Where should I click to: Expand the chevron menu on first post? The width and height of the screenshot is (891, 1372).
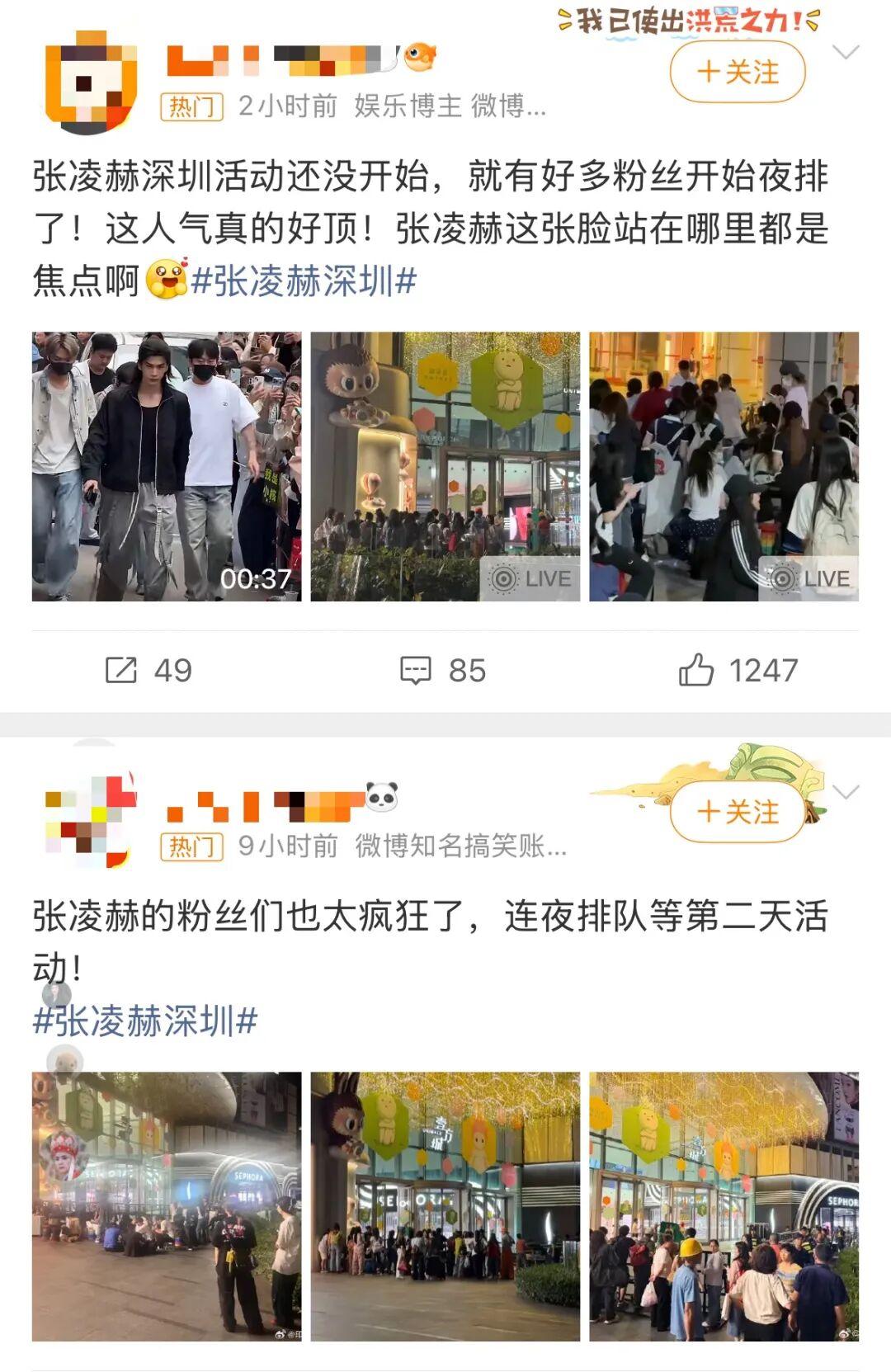pos(846,53)
